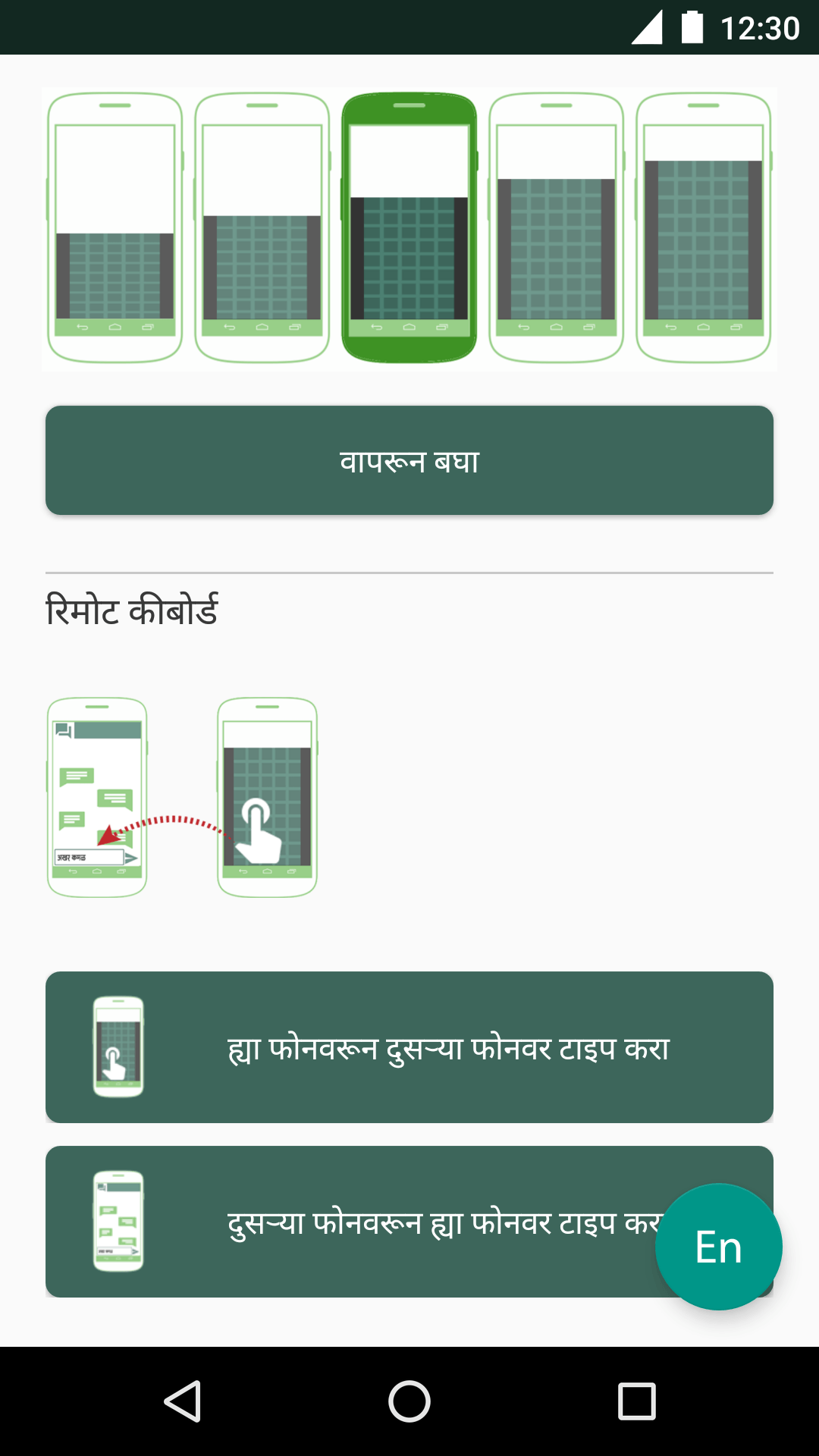Open the recent apps screen

coord(637,1401)
